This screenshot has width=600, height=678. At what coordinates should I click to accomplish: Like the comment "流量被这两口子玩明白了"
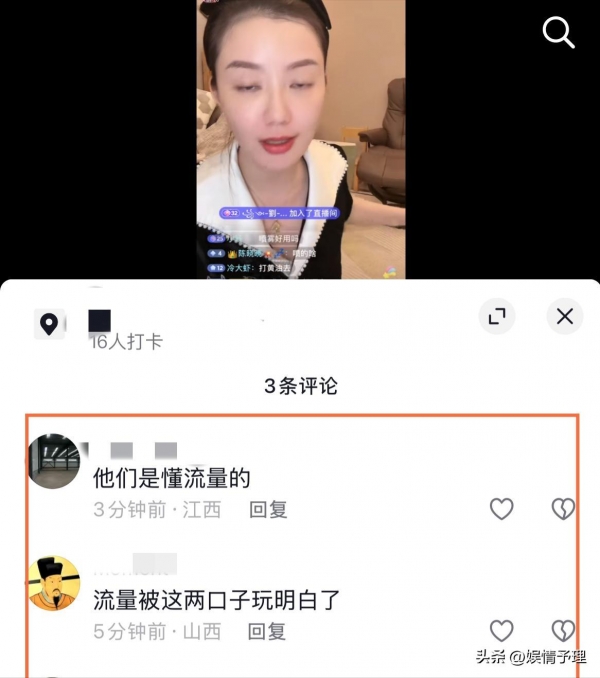(x=501, y=631)
